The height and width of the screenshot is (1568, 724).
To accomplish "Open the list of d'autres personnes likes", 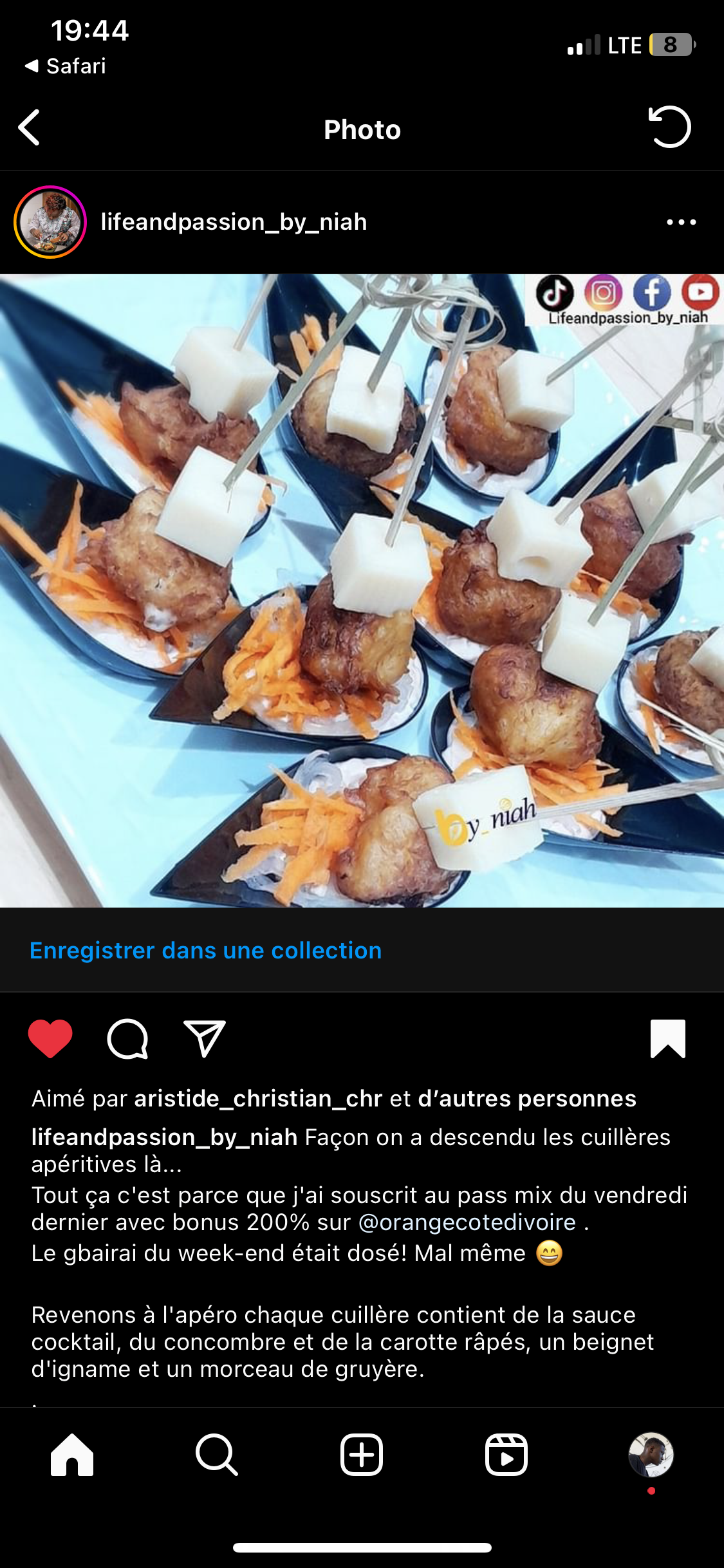I will point(526,1099).
